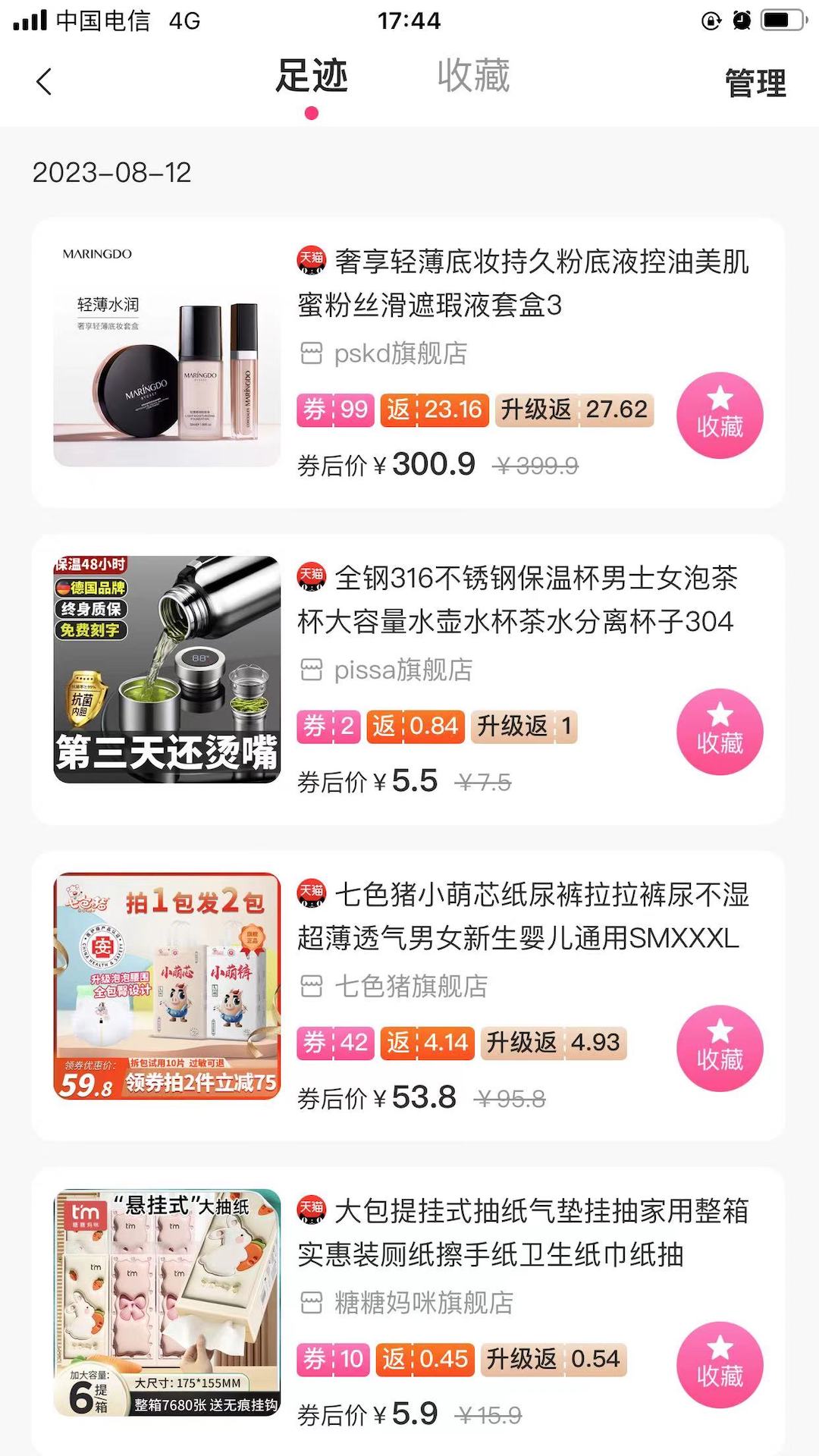This screenshot has width=819, height=1456.
Task: Open the 足迹 tab
Action: tap(311, 78)
